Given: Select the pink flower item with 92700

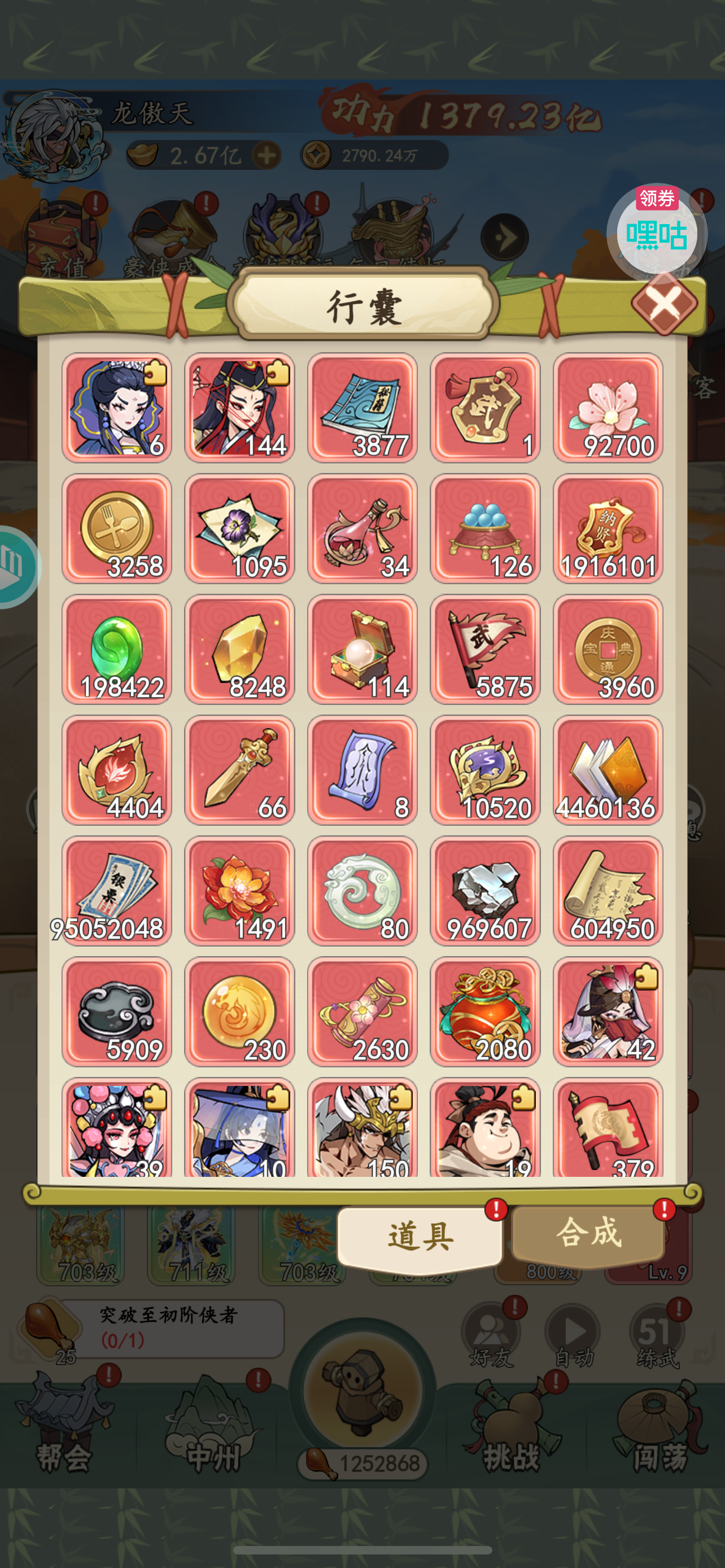Looking at the screenshot, I should click(608, 408).
